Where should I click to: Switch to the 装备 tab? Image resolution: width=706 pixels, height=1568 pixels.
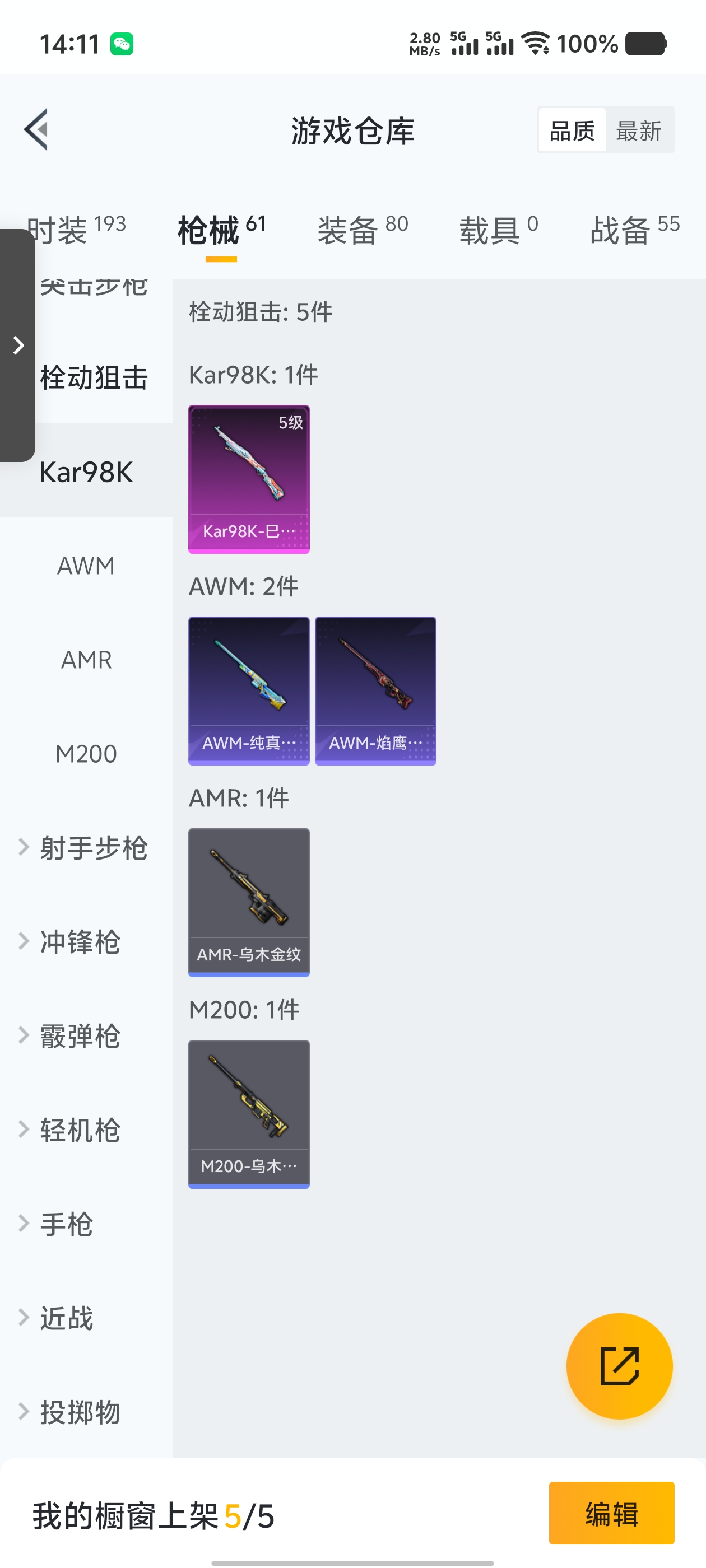tap(363, 231)
